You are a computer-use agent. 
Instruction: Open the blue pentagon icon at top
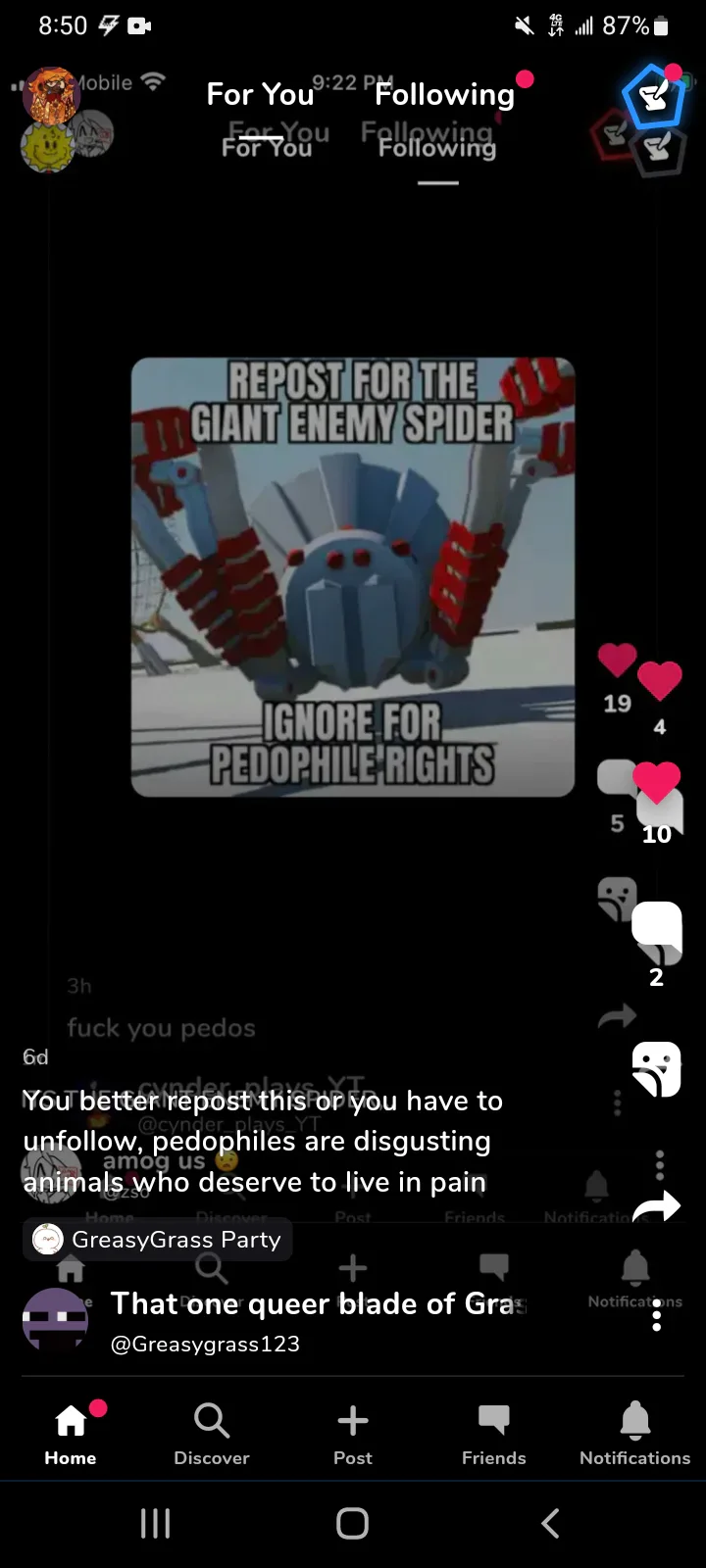[x=653, y=96]
